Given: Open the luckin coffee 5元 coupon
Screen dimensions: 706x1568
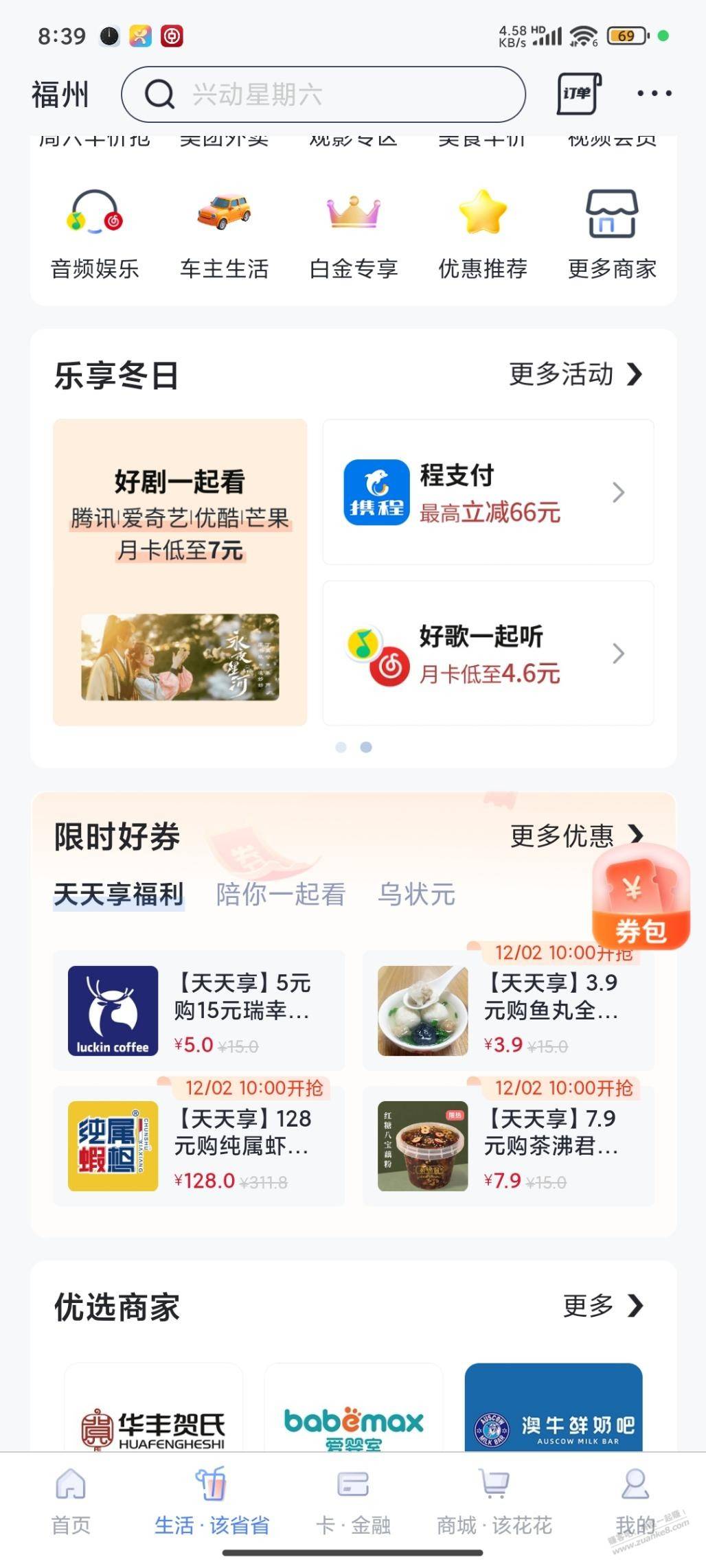Looking at the screenshot, I should click(198, 1011).
